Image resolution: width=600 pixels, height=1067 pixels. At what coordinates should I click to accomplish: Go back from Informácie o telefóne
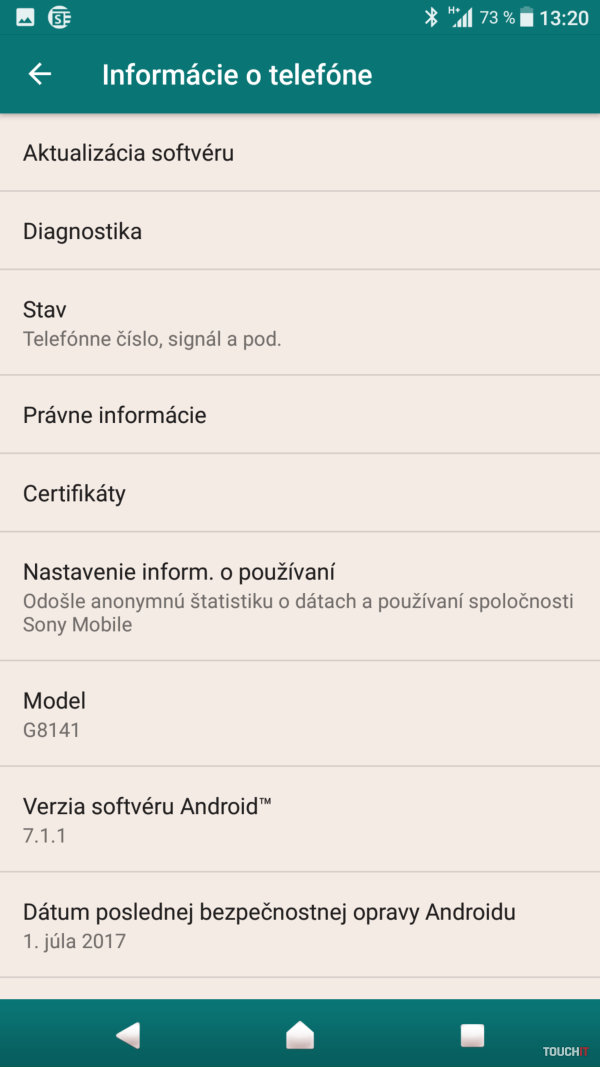[x=40, y=74]
